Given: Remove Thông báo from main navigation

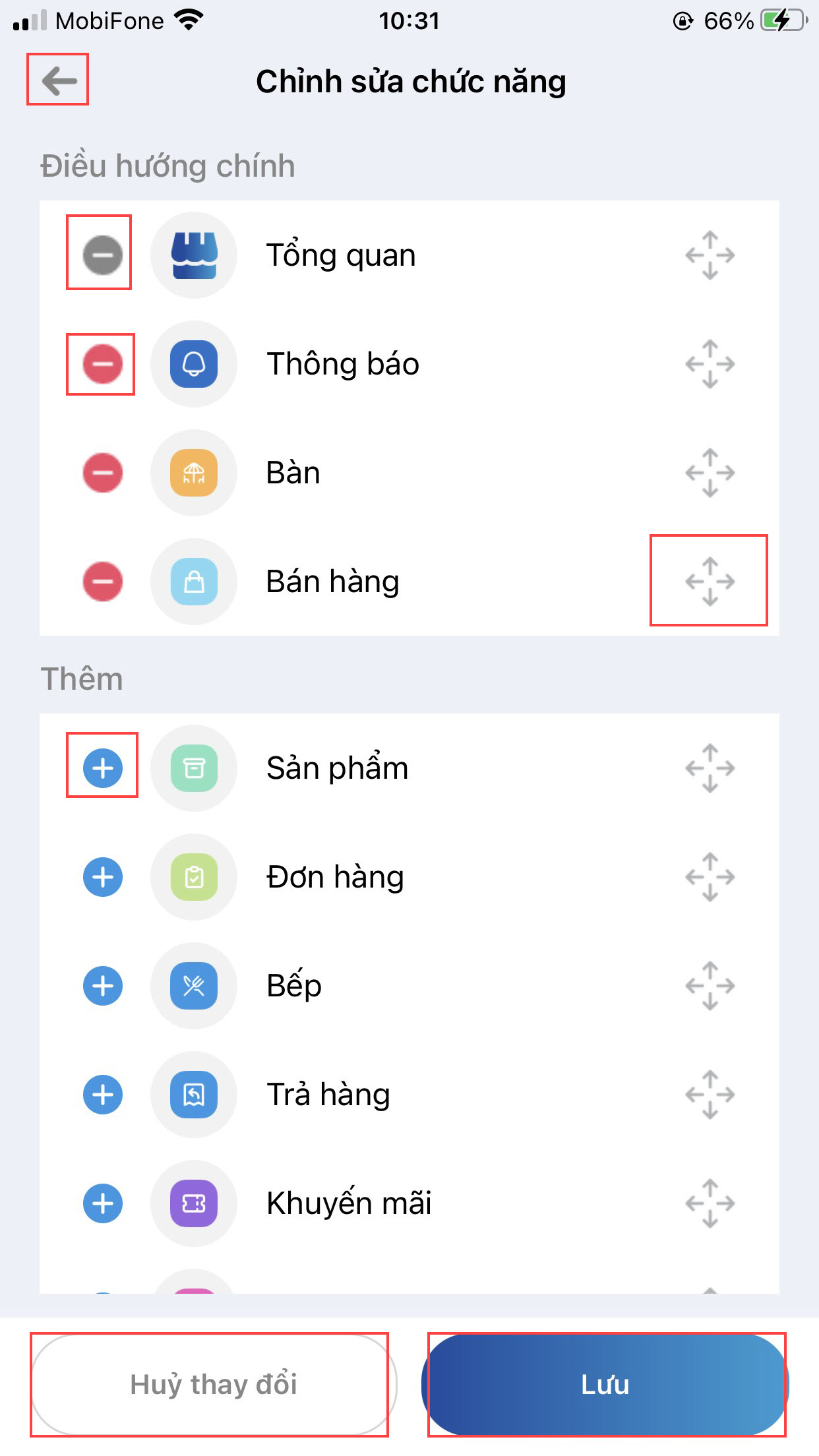Looking at the screenshot, I should [102, 364].
